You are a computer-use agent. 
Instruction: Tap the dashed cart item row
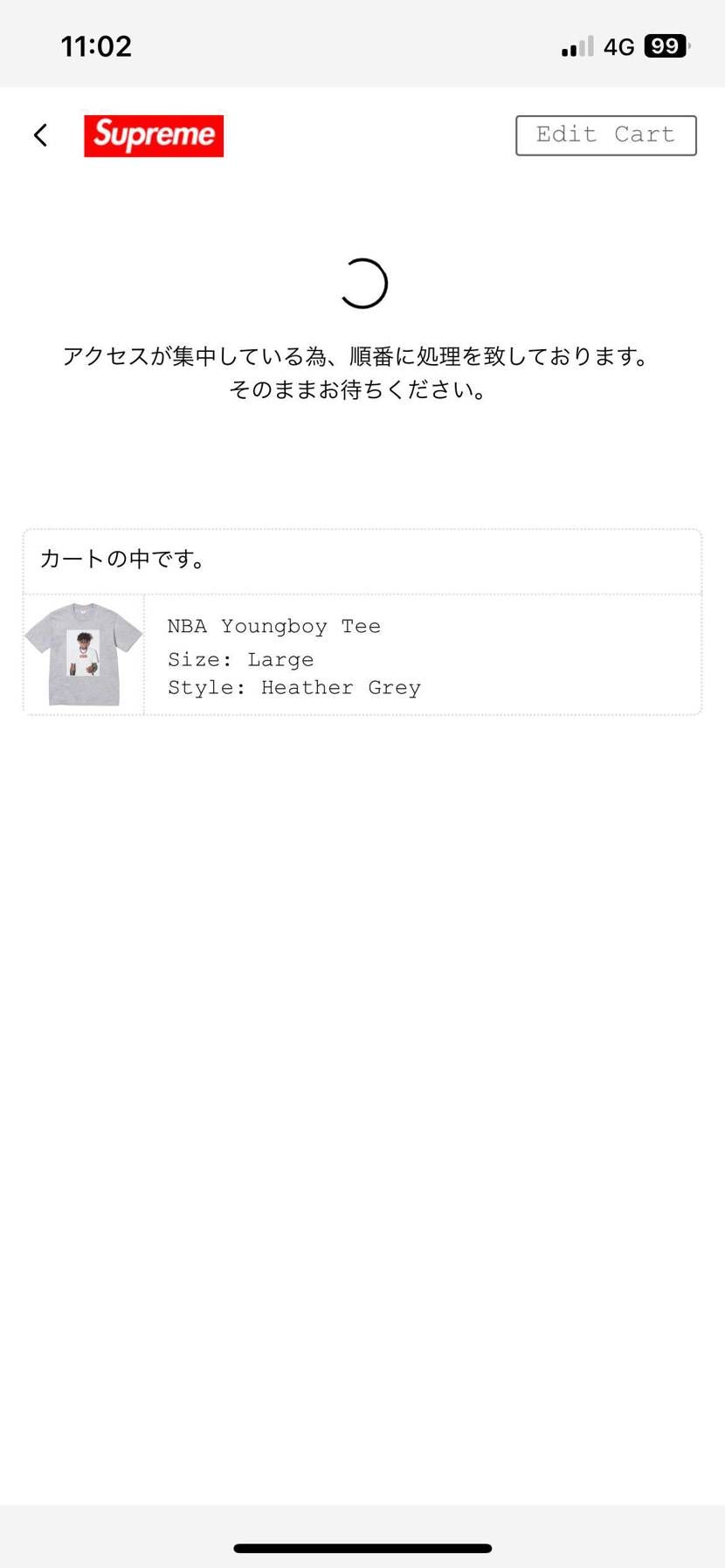[x=362, y=653]
